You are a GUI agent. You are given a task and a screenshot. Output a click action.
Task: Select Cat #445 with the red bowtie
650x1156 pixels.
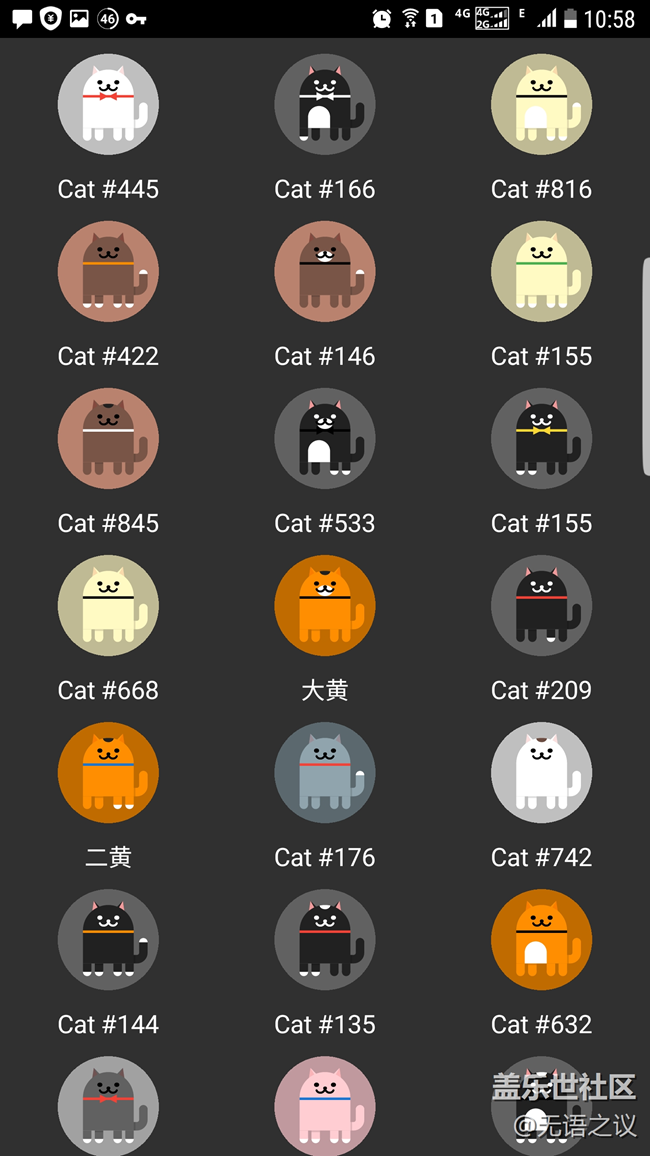108,104
